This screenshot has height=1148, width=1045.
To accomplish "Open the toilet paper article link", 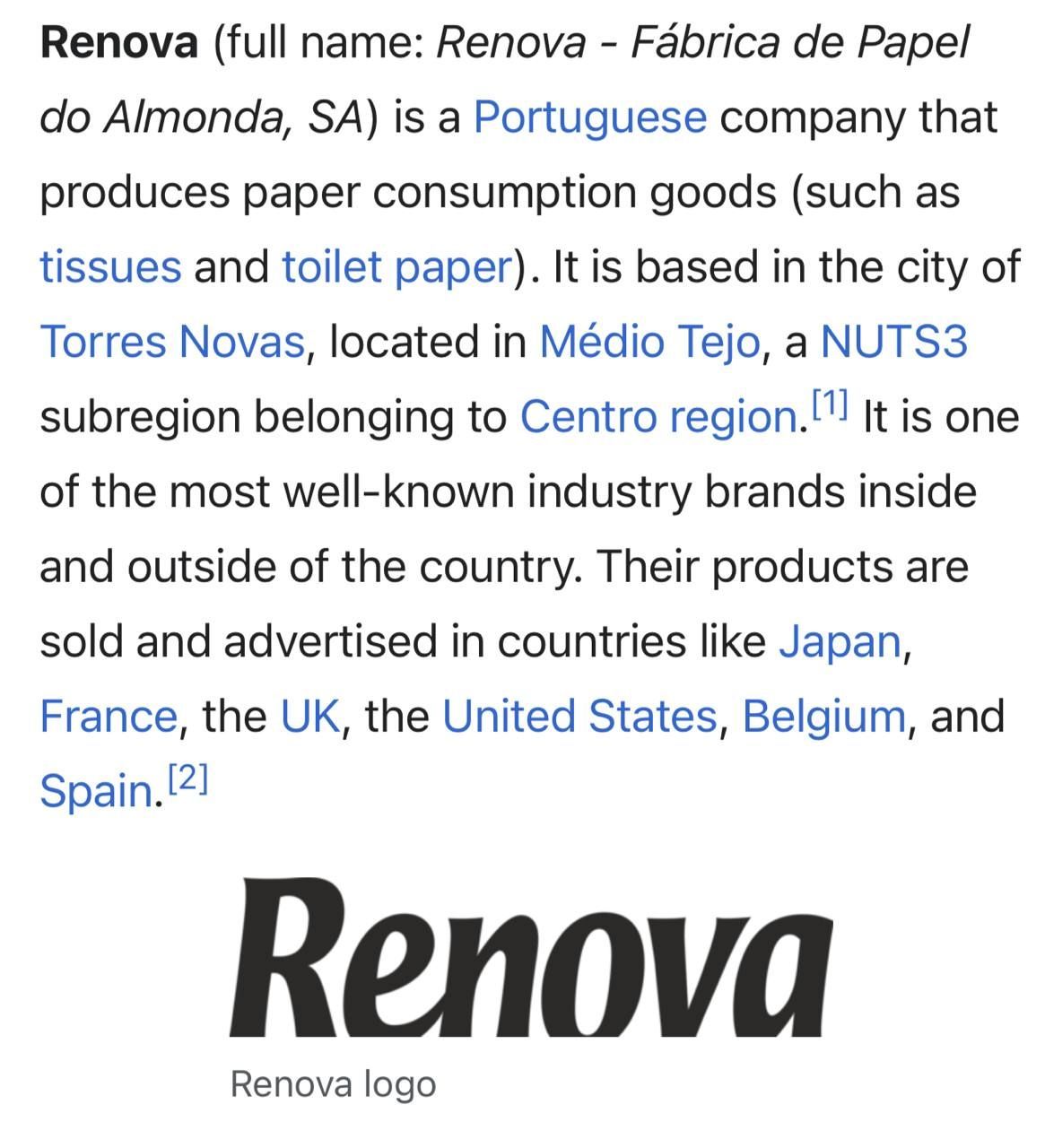I will click(x=396, y=268).
